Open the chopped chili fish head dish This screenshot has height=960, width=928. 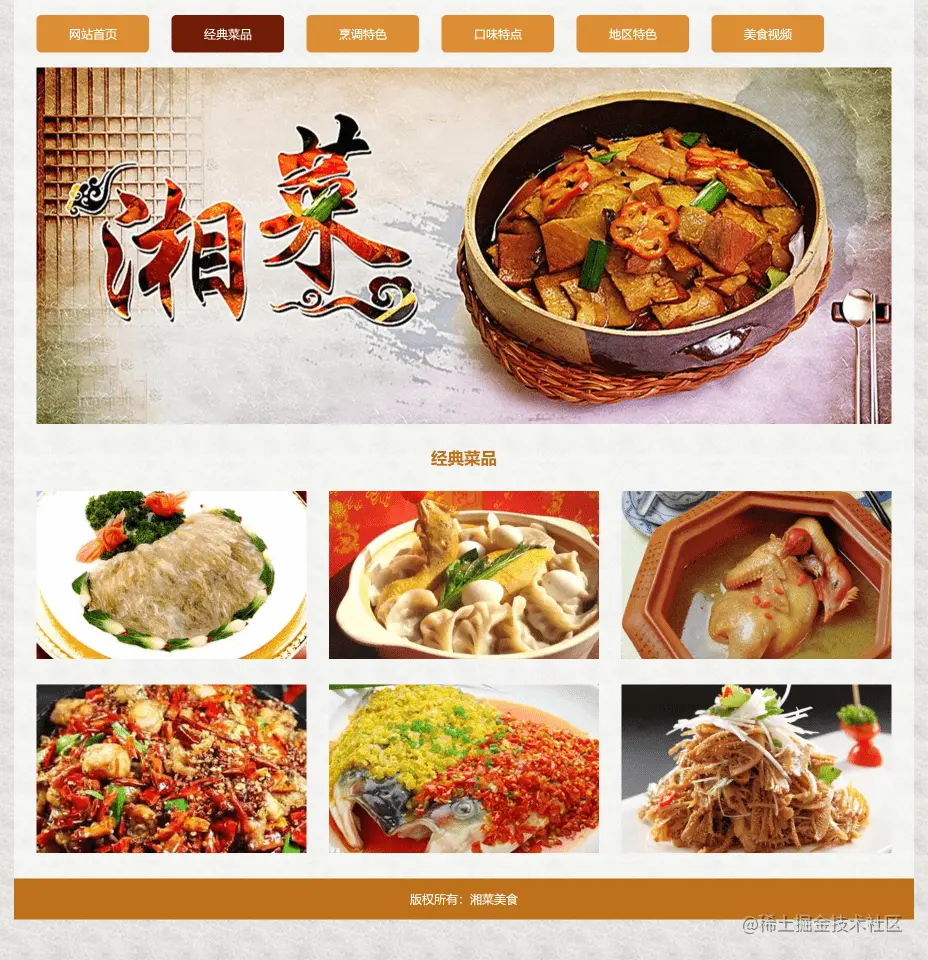[x=464, y=768]
